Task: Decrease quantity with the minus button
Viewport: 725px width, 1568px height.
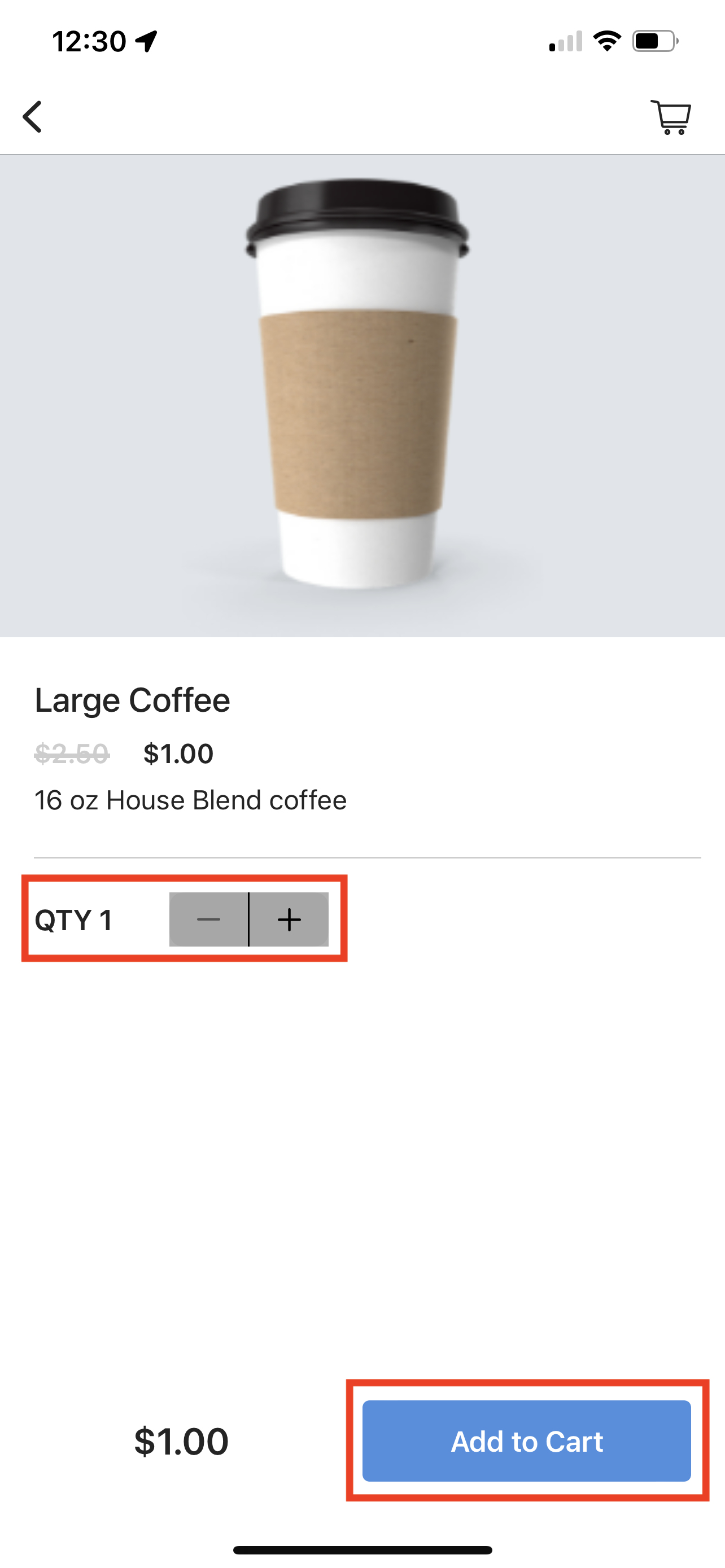Action: pyautogui.click(x=208, y=919)
